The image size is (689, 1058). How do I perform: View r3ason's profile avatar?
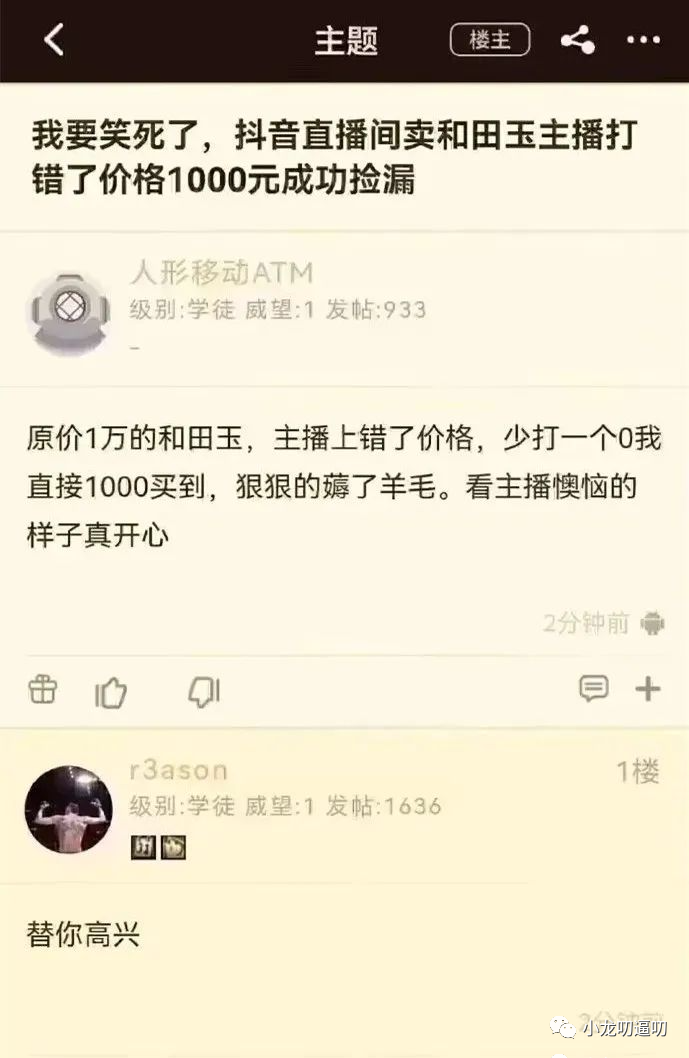68,809
